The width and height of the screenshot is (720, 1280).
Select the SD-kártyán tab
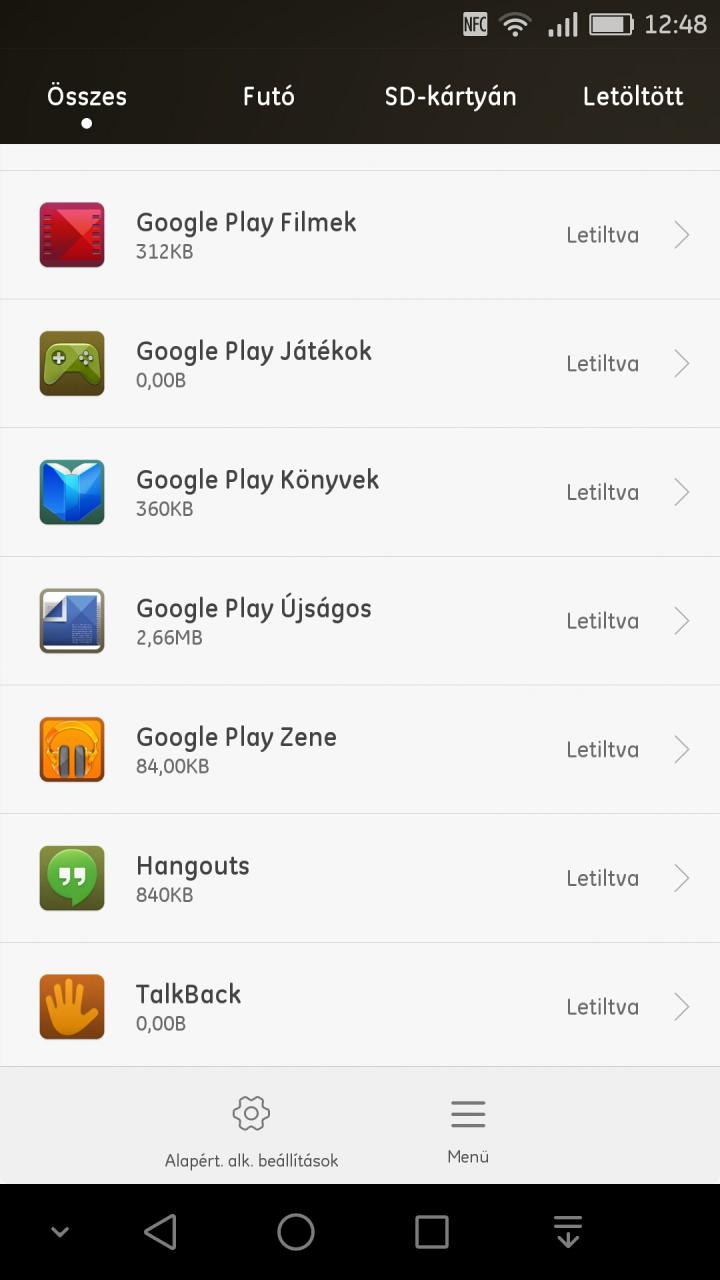click(450, 97)
